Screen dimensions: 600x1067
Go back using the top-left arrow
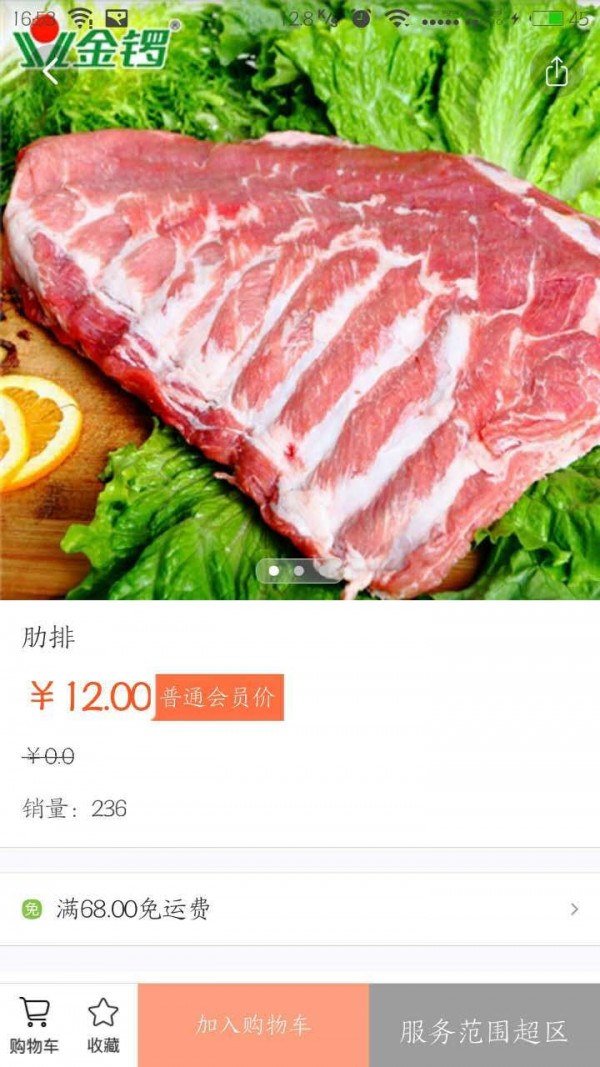(50, 72)
